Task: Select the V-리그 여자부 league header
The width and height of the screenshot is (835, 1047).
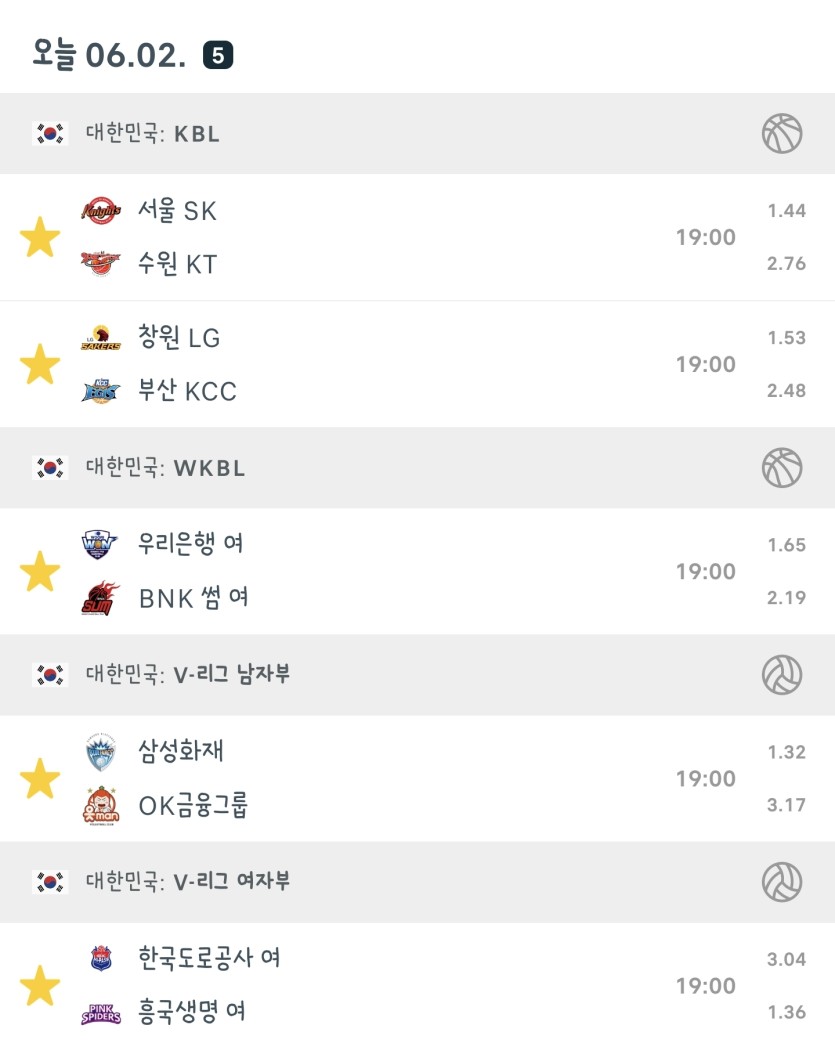Action: [188, 882]
